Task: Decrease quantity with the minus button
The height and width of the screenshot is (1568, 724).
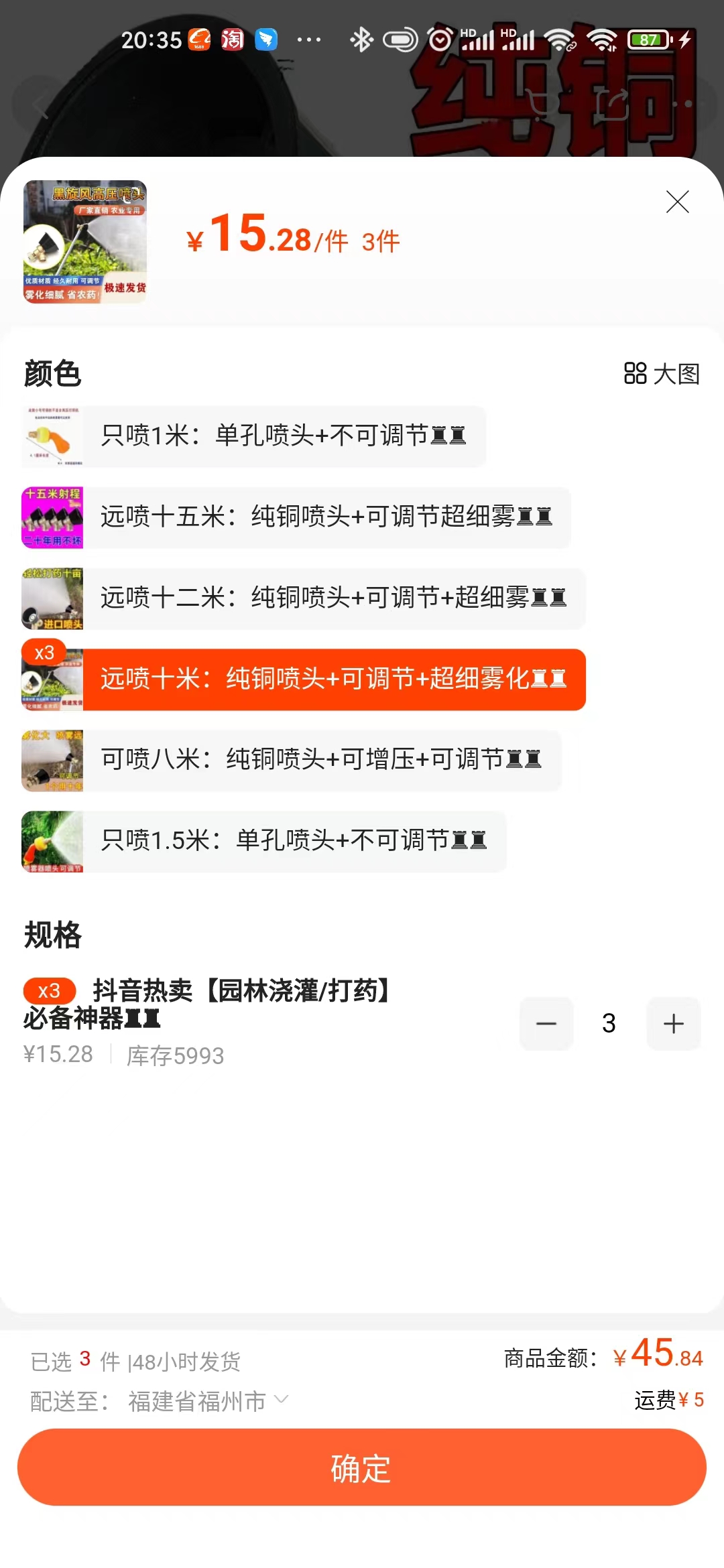Action: 546,1023
